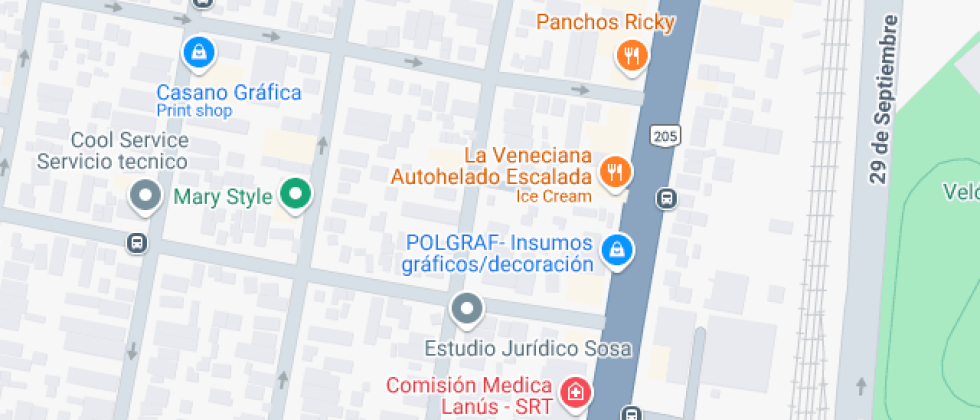Select the bus stop below Cool Service

tap(136, 243)
